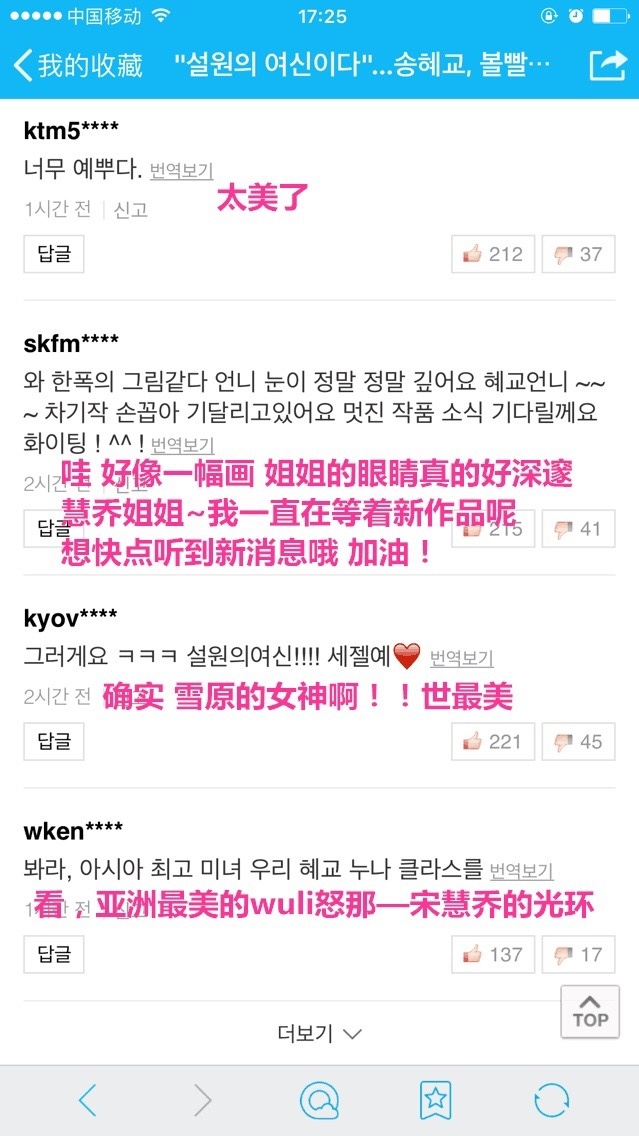Viewport: 639px width, 1136px height.
Task: Reply to kyov's comment
Action: (54, 741)
